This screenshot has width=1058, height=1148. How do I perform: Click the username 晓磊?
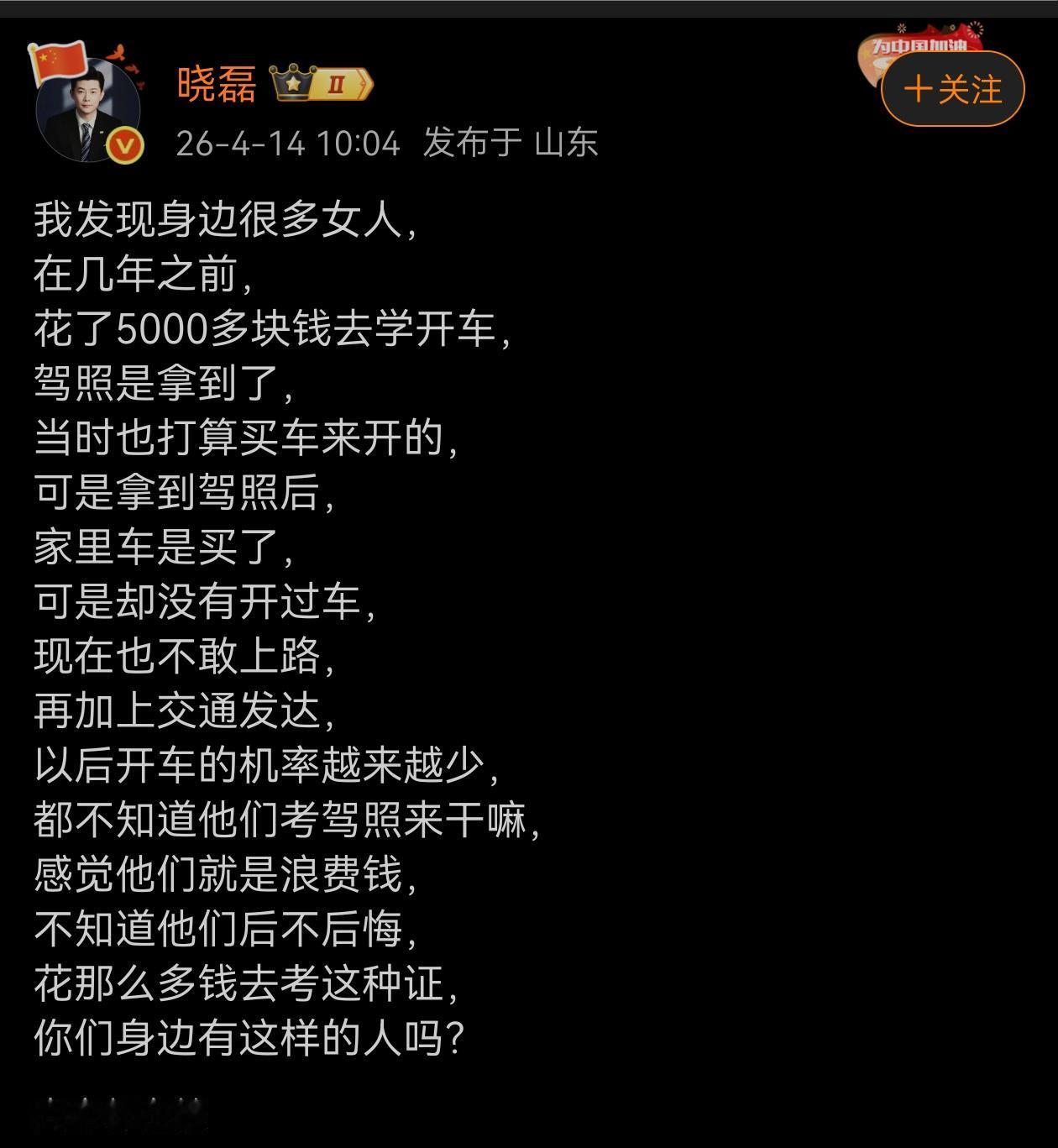(217, 84)
